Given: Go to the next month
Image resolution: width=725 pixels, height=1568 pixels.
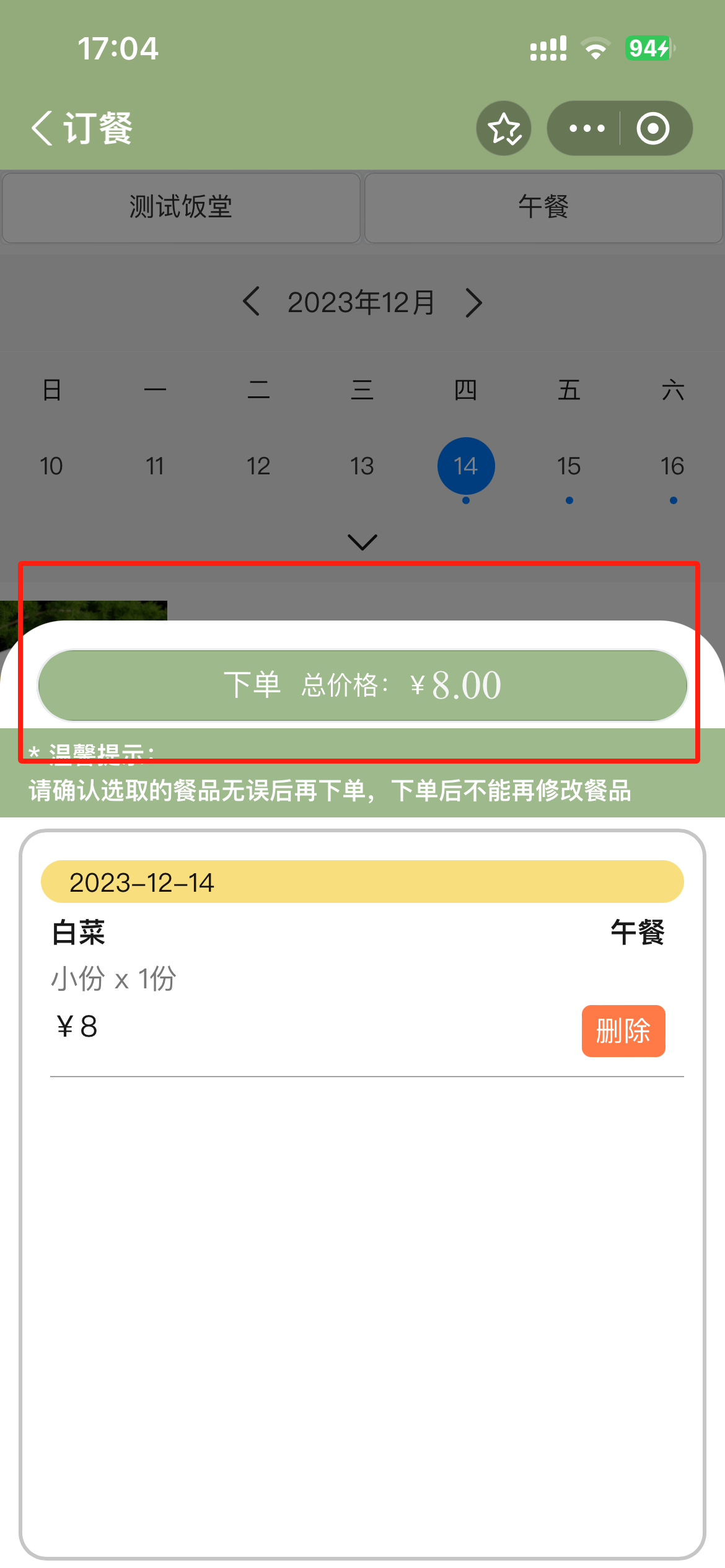Looking at the screenshot, I should click(x=474, y=302).
